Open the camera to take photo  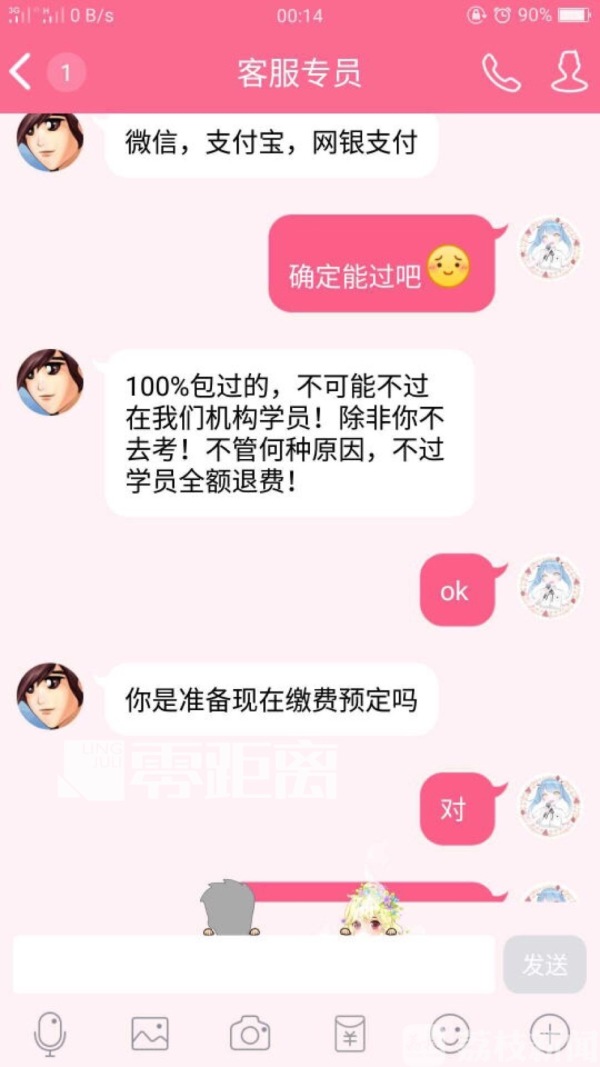250,1033
